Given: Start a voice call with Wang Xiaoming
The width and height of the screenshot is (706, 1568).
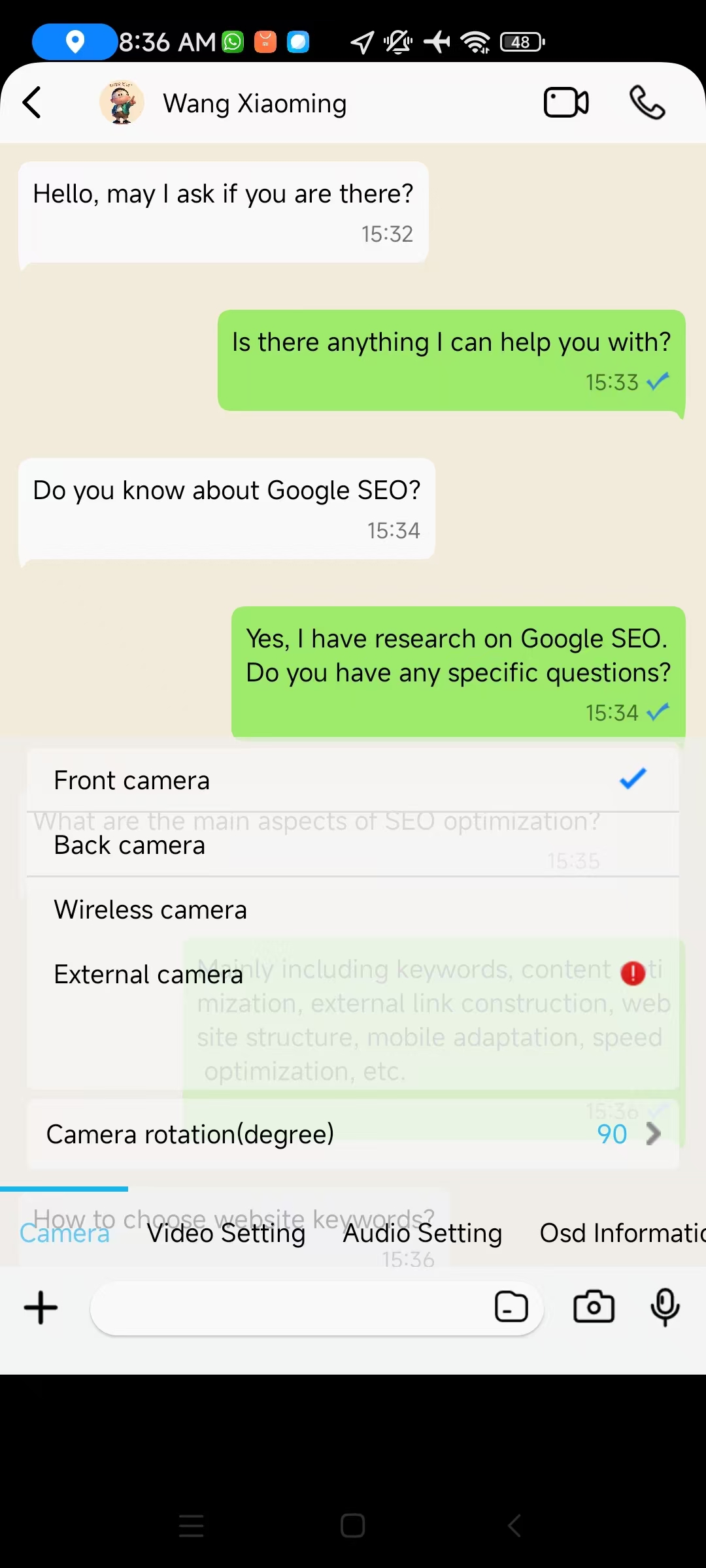Looking at the screenshot, I should [x=647, y=103].
